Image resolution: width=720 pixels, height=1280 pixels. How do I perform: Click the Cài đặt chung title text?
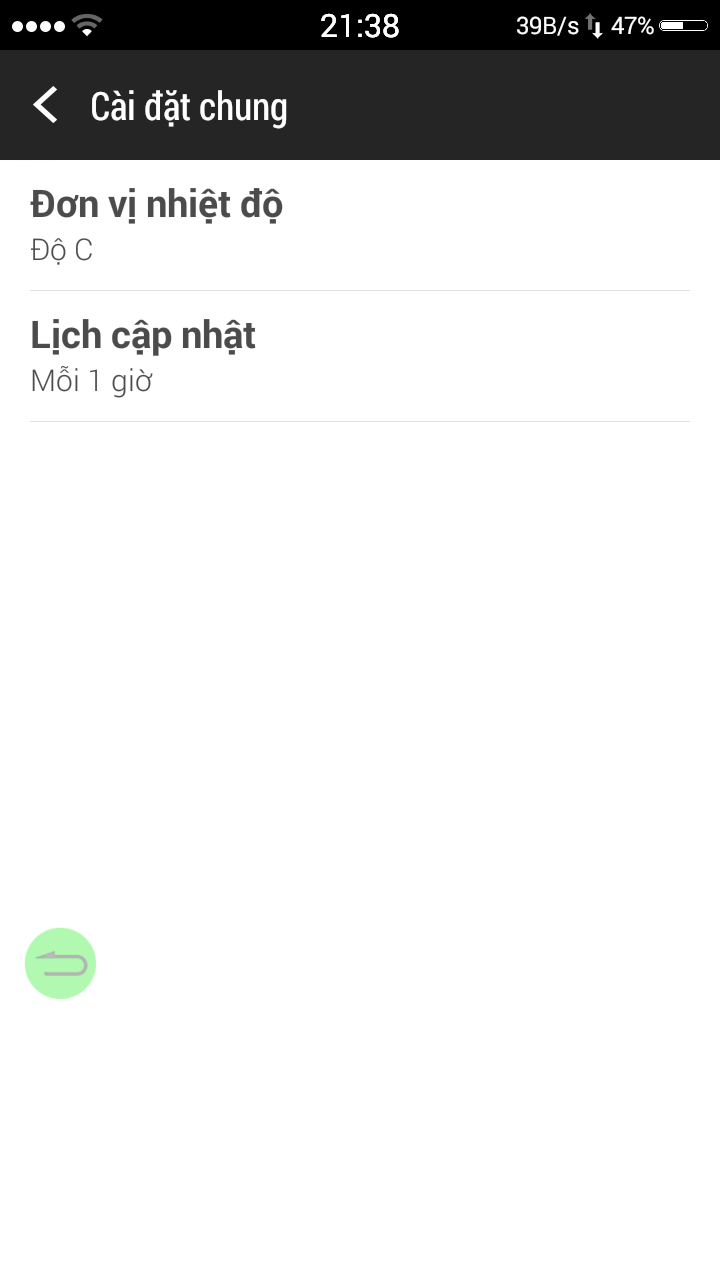[x=189, y=105]
